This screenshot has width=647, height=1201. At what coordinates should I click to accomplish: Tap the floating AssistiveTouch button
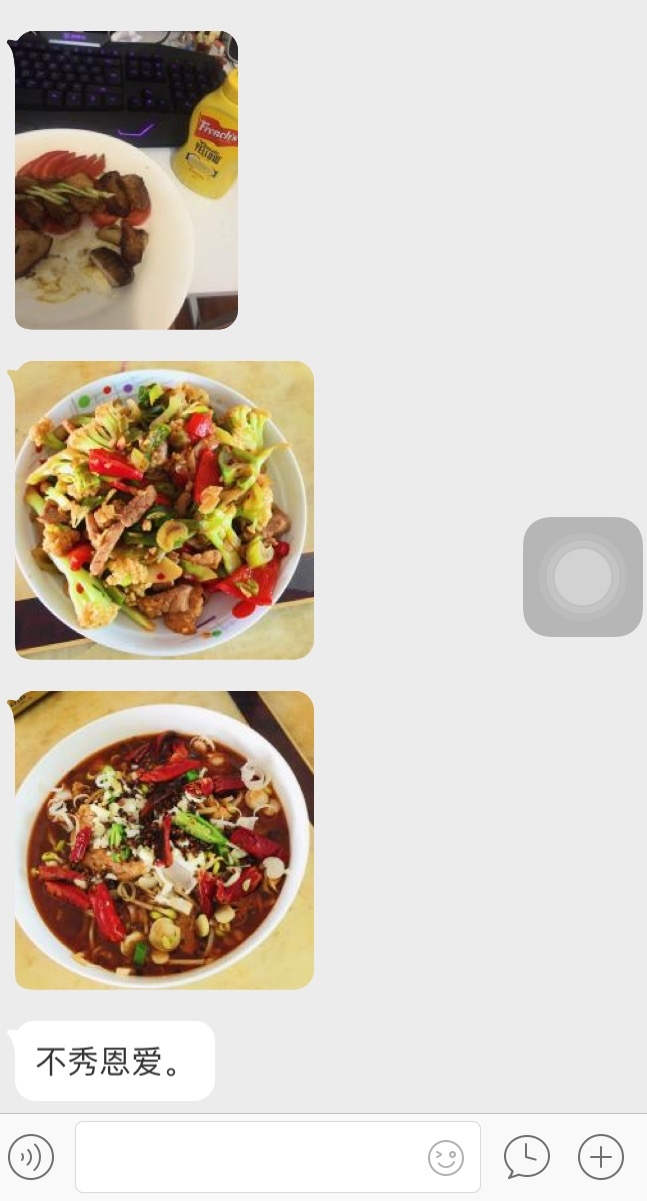coord(583,577)
